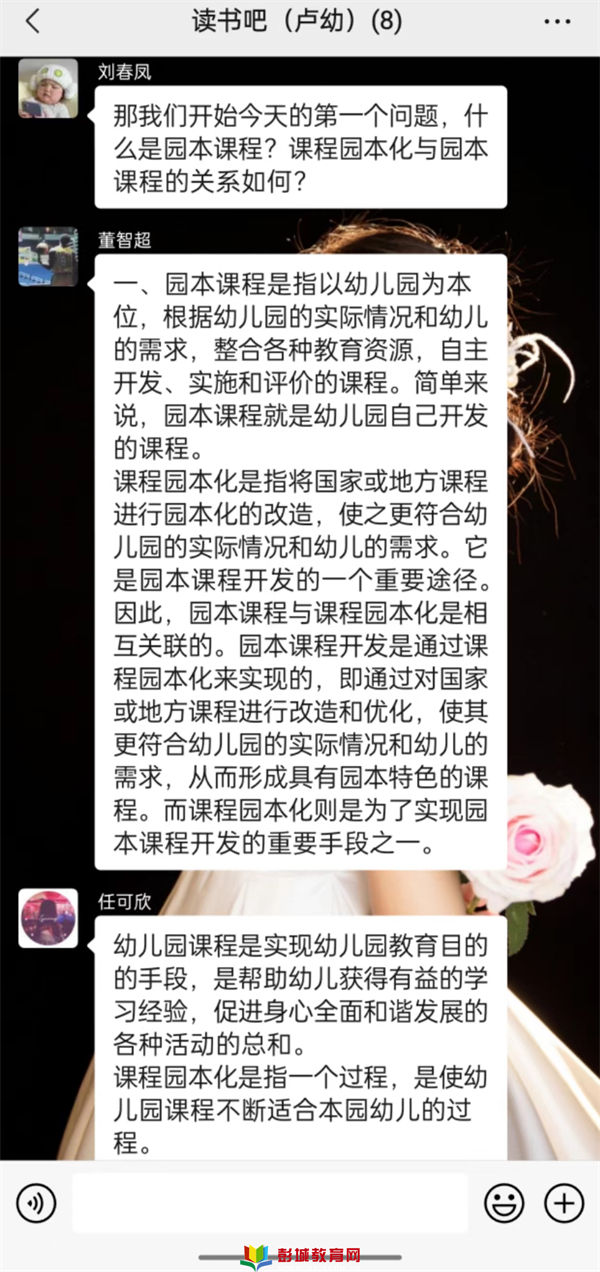Open 董智超's avatar profile
Screen dimensions: 600x1272
(x=47, y=257)
